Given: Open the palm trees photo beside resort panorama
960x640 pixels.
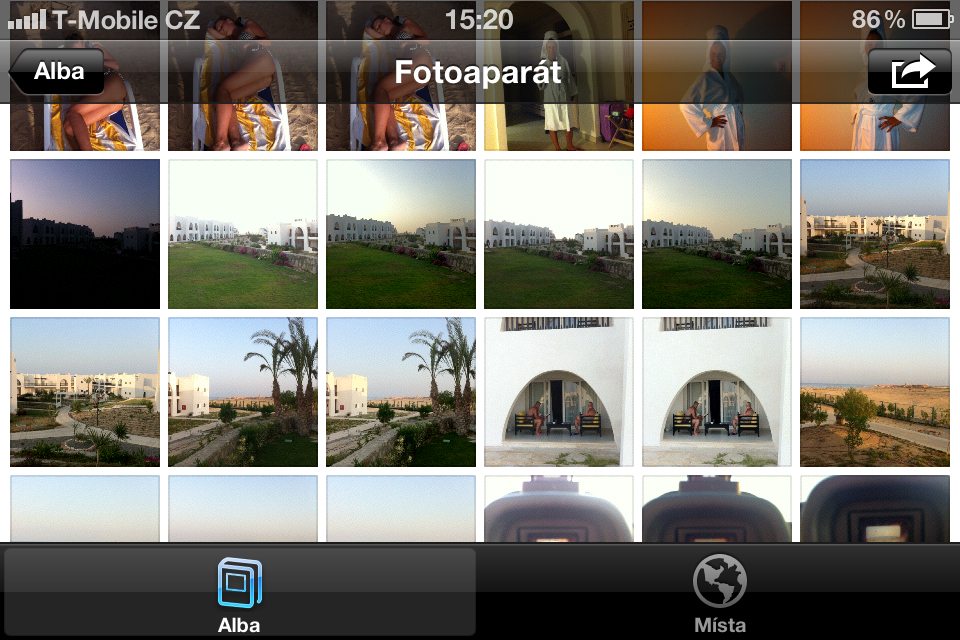Looking at the screenshot, I should pyautogui.click(x=243, y=392).
